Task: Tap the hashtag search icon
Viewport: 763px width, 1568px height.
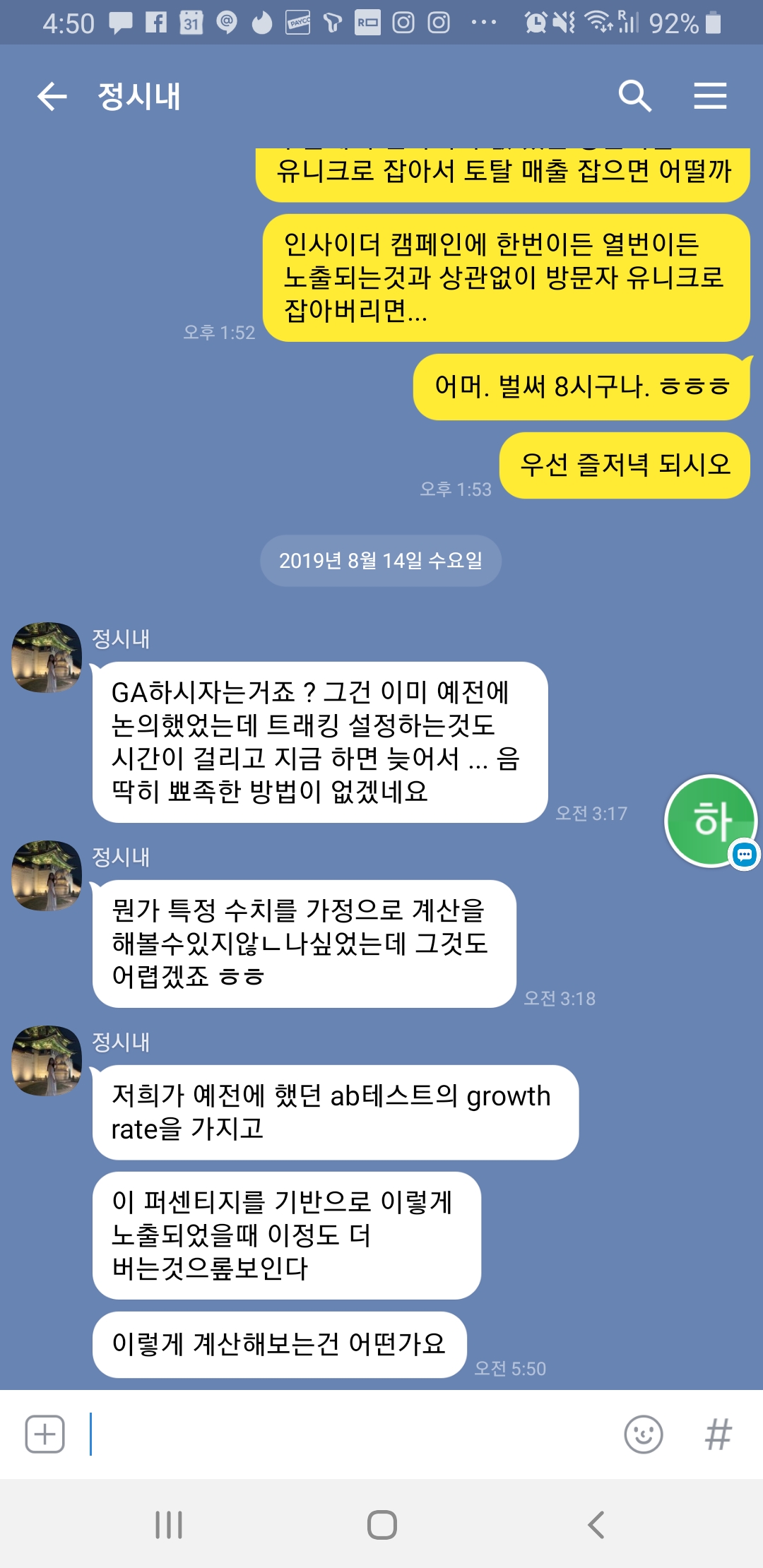Action: click(718, 1435)
